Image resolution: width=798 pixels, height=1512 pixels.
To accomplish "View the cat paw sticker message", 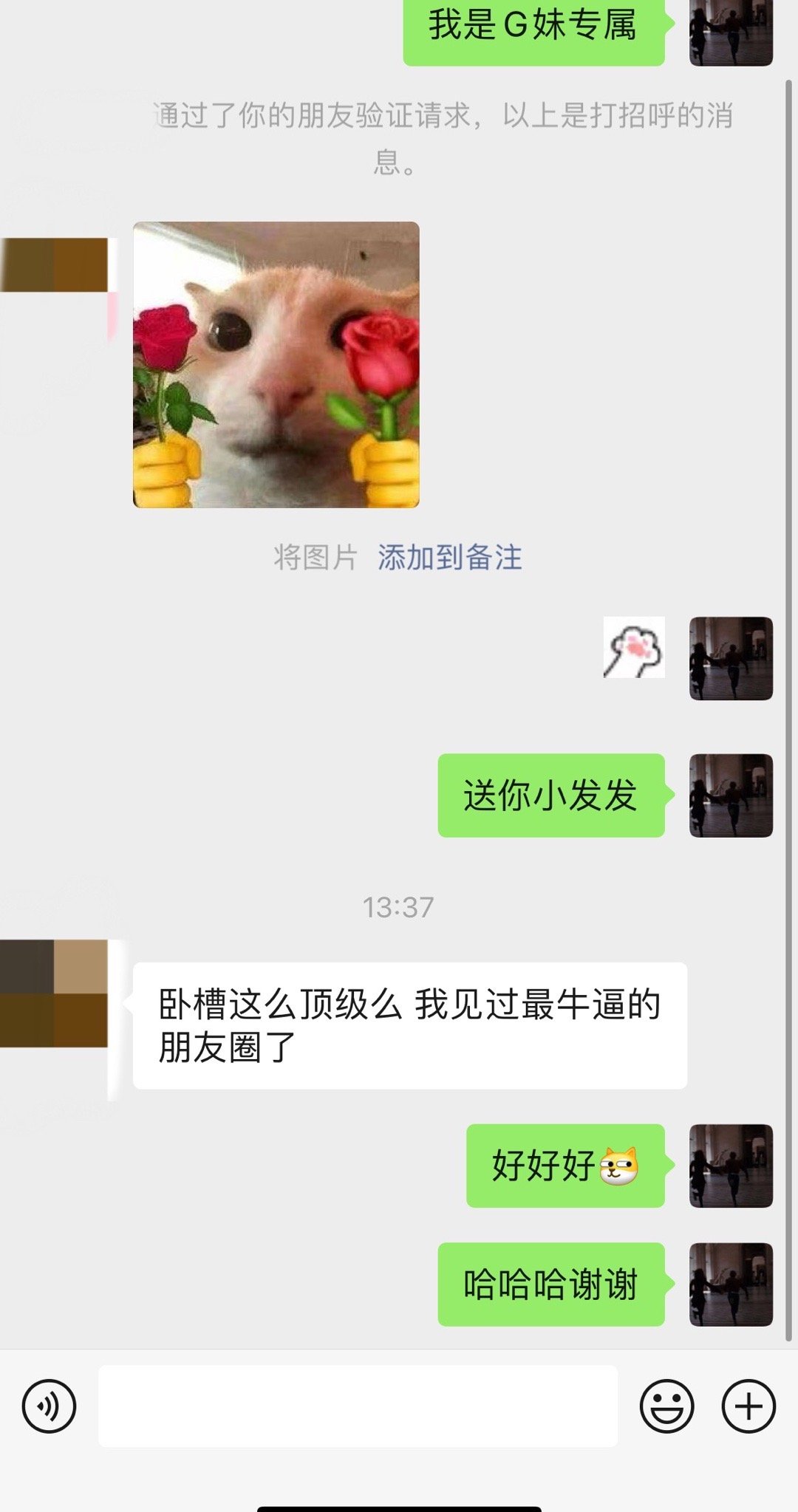I will point(633,648).
